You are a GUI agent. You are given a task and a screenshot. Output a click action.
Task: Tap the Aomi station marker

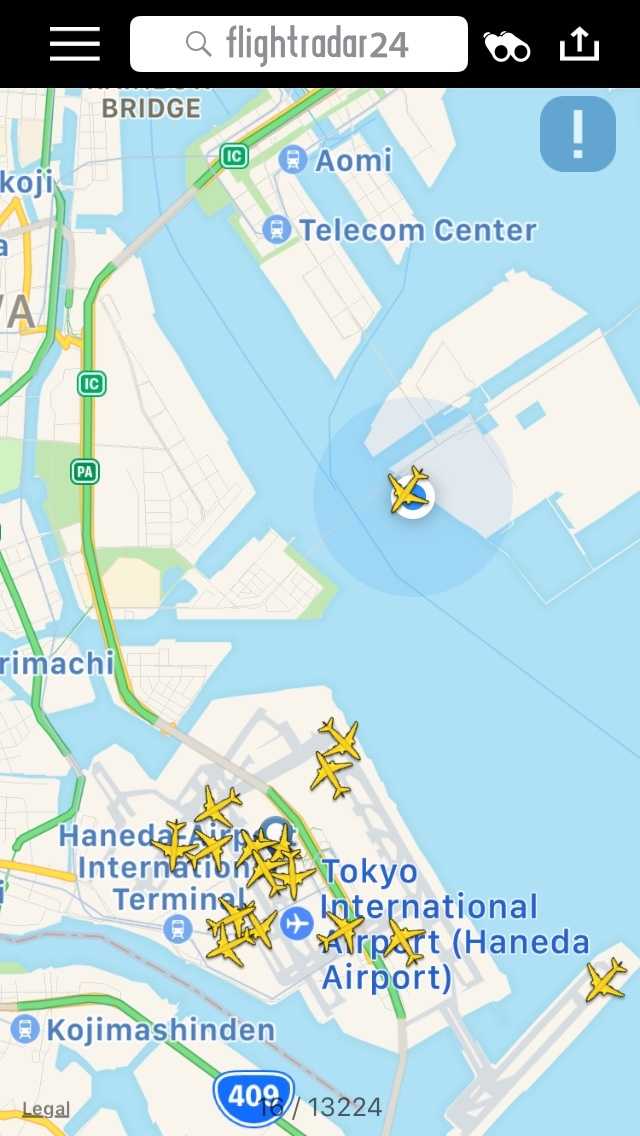click(293, 159)
